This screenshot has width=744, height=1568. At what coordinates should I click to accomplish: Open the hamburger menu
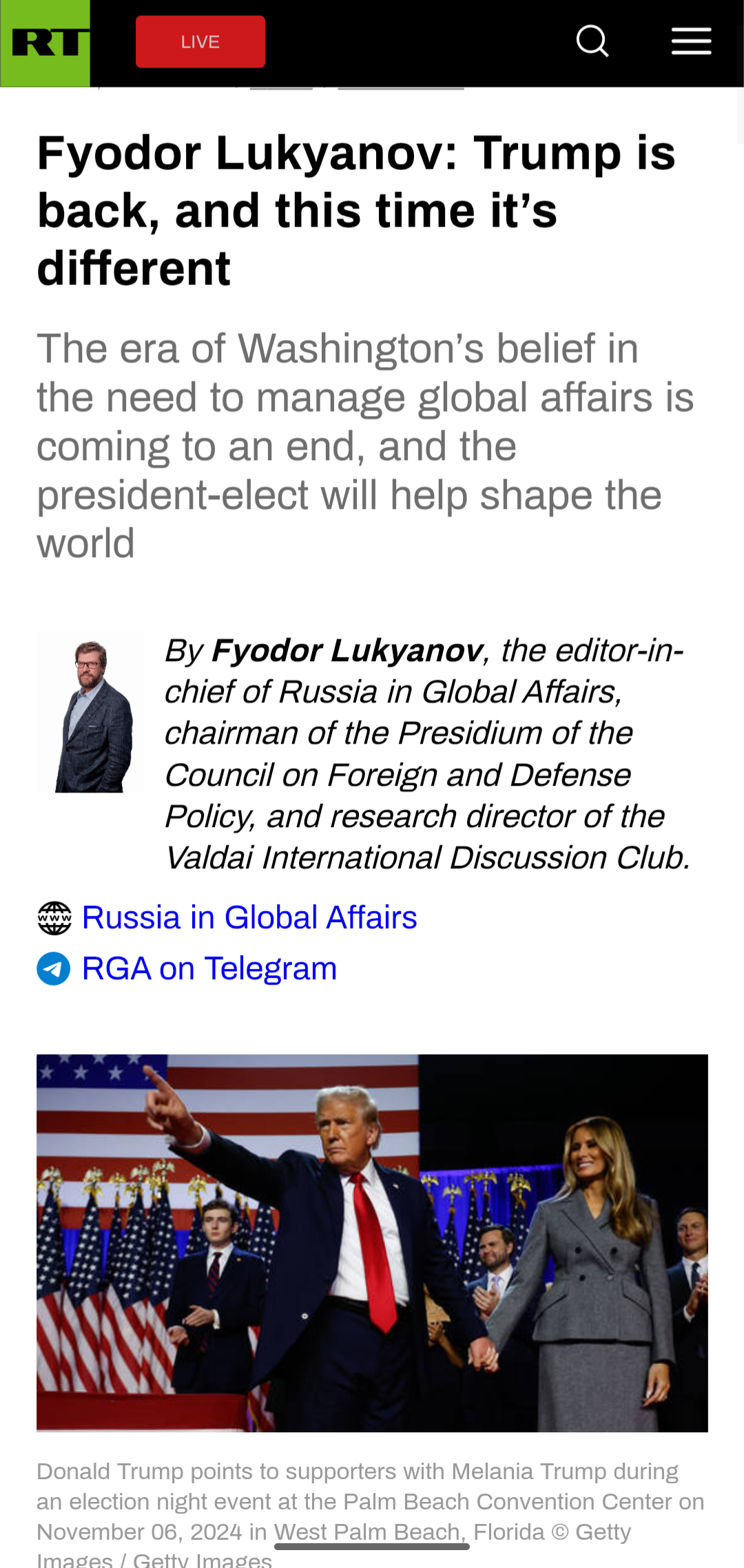(691, 41)
